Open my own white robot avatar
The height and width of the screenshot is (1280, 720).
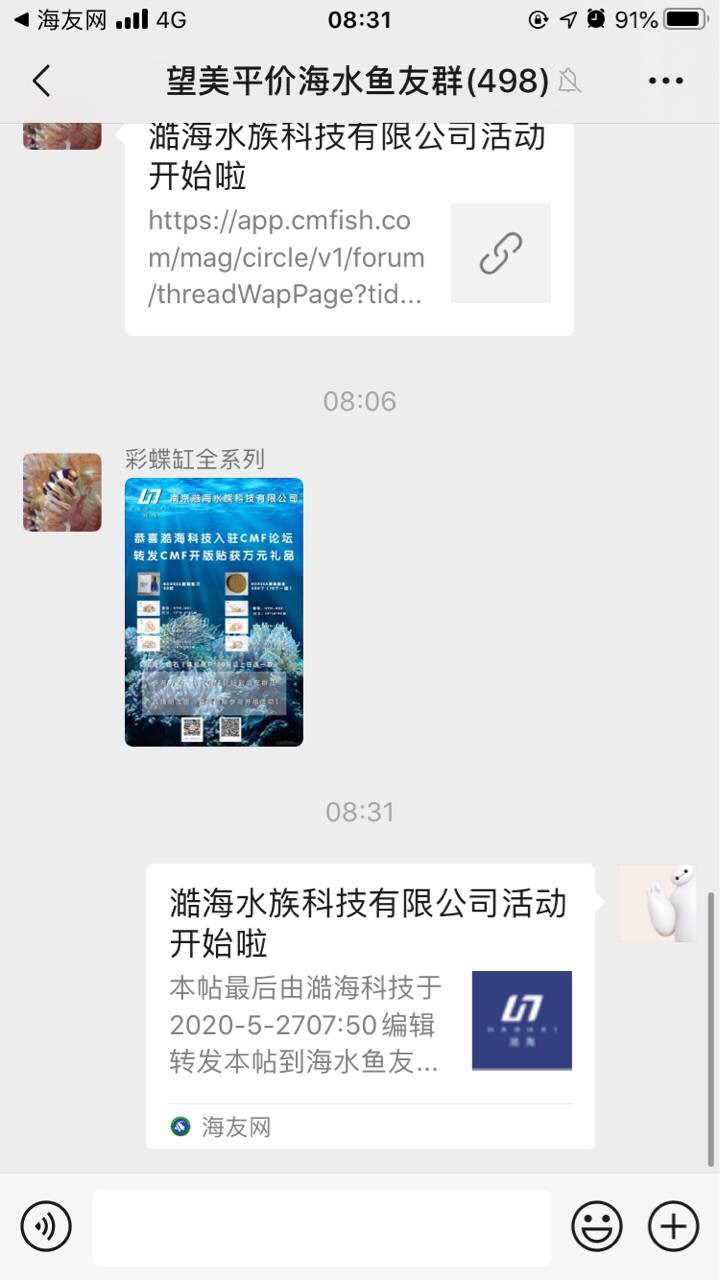(658, 902)
